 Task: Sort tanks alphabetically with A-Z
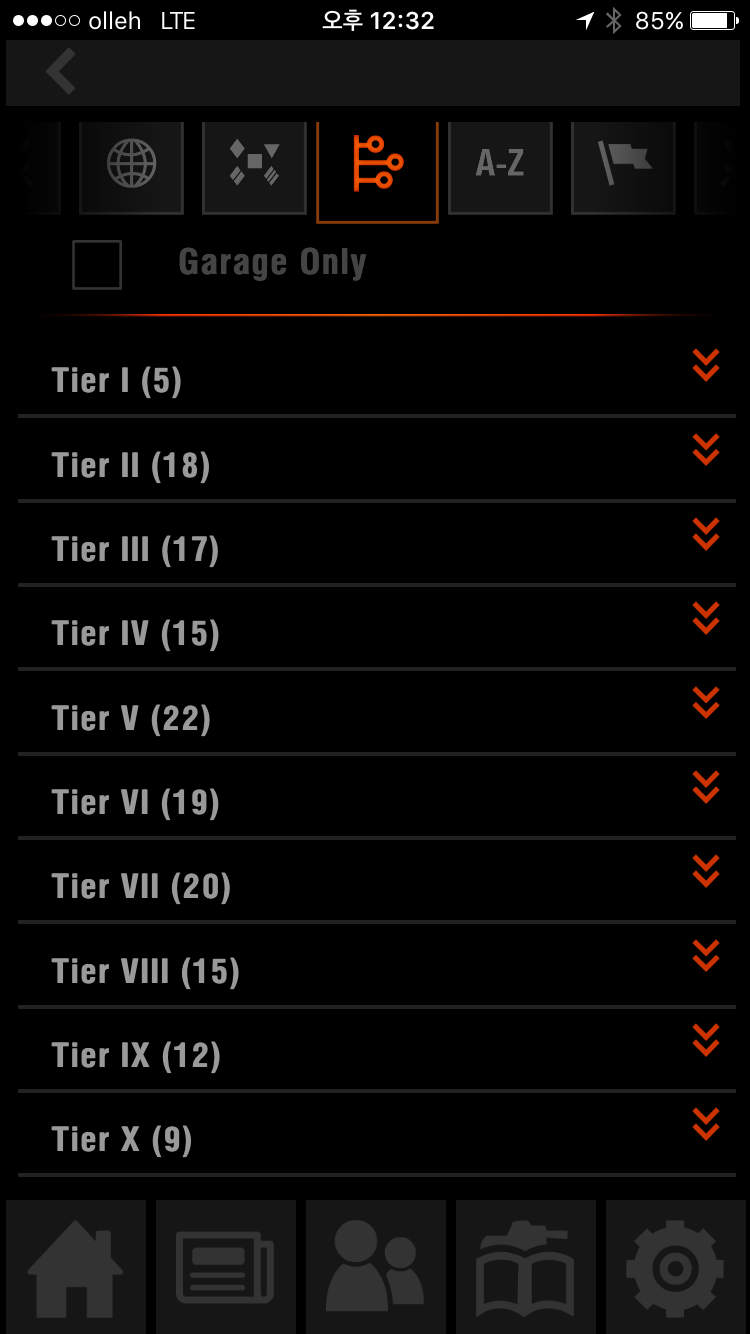500,165
